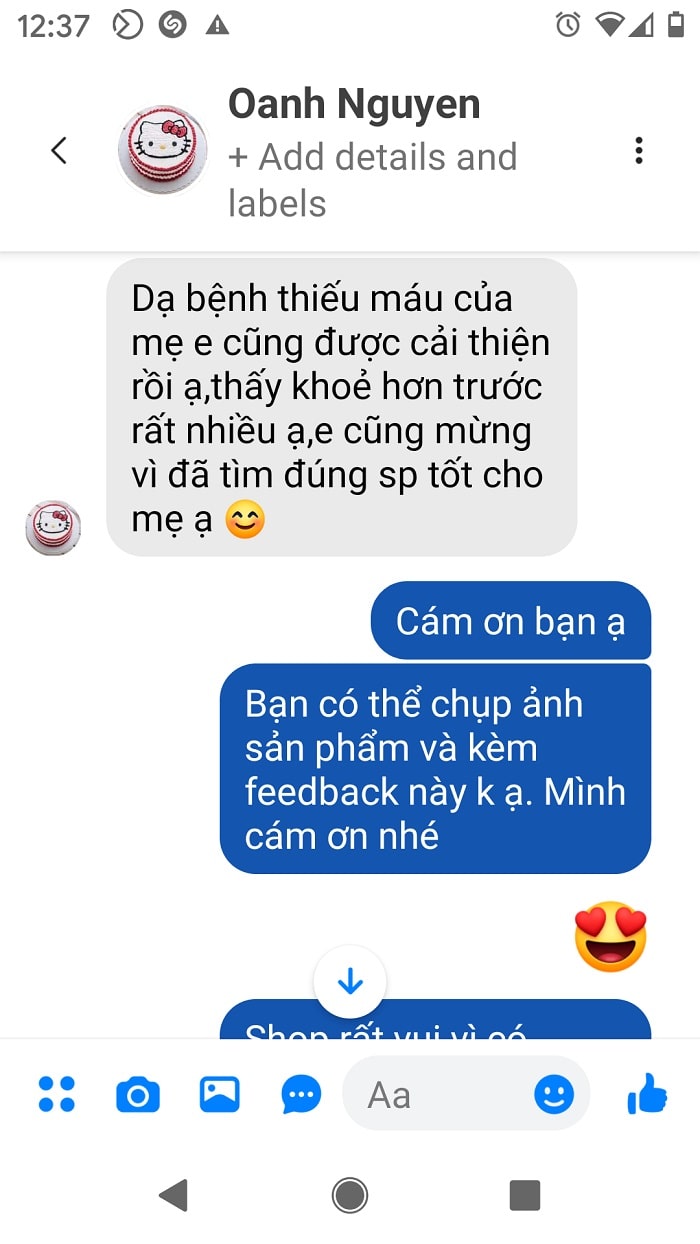Open the three-dot overflow menu
The width and height of the screenshot is (700, 1244).
coord(638,151)
